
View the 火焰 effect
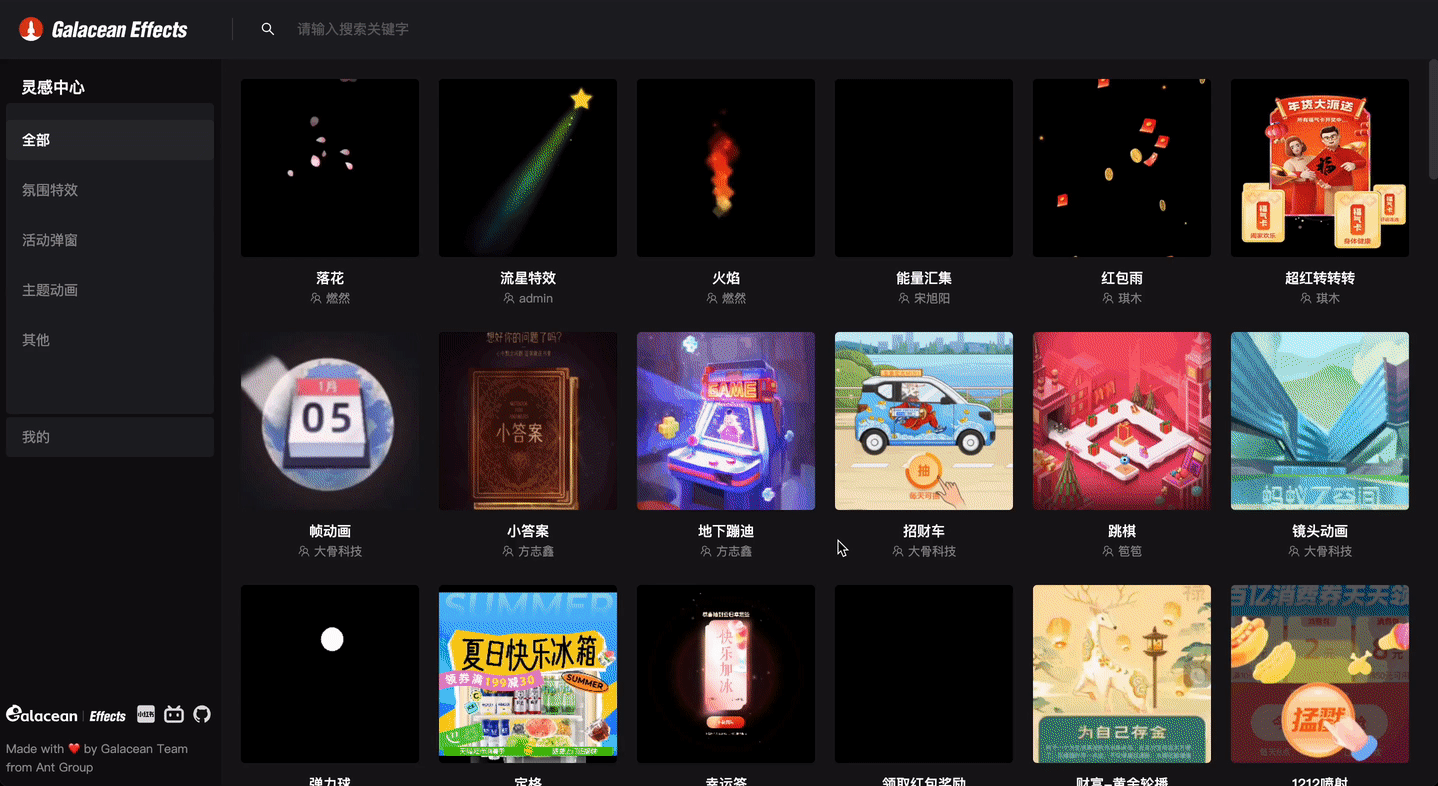[726, 168]
